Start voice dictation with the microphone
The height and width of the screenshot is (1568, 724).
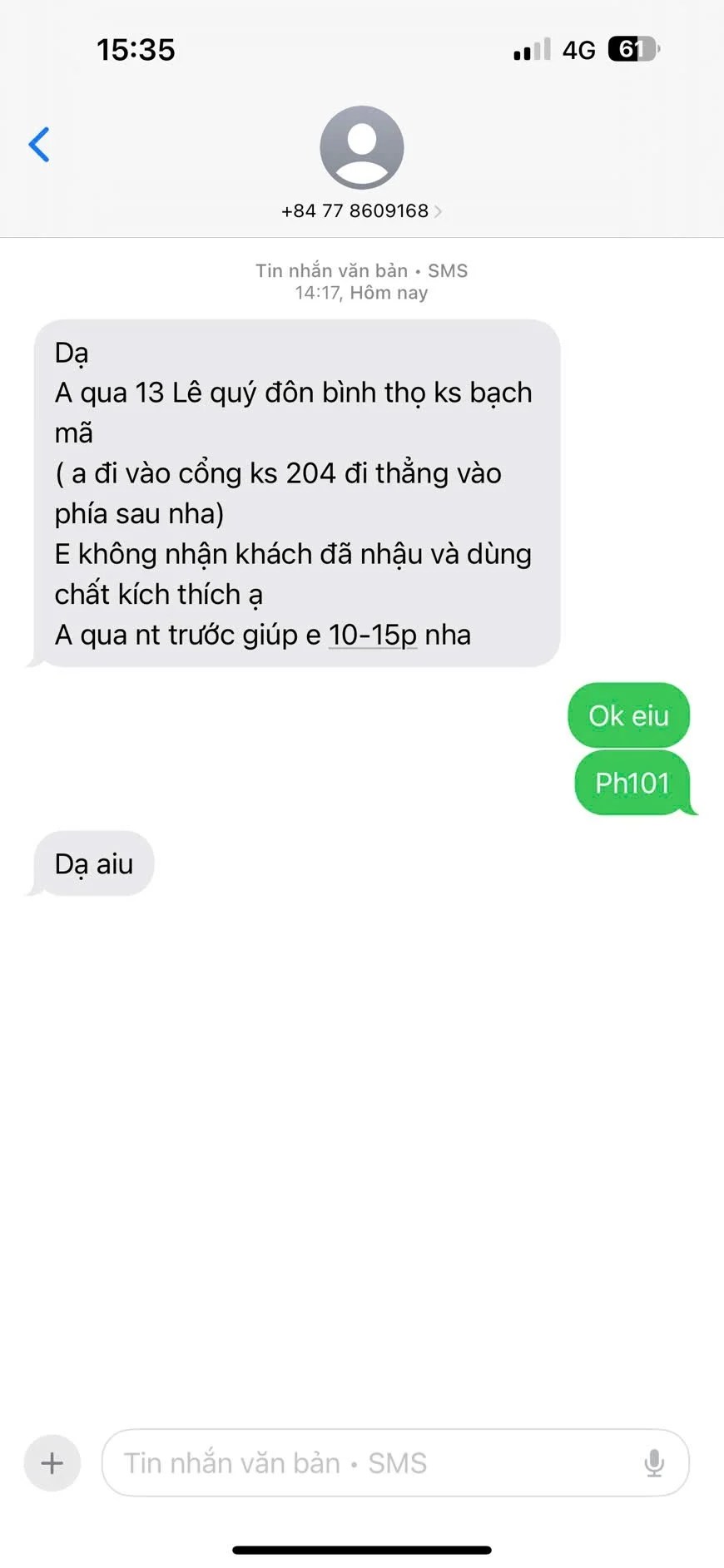coord(654,1462)
